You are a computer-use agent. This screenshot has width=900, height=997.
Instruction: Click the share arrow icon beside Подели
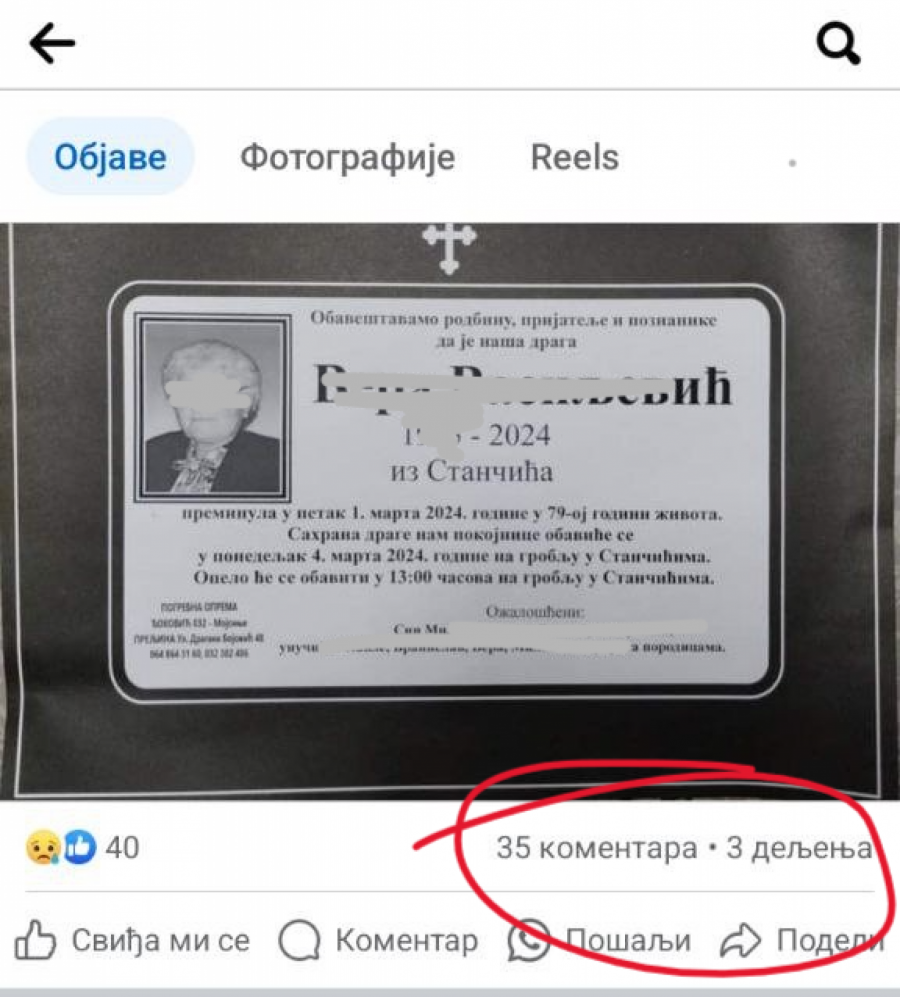740,939
